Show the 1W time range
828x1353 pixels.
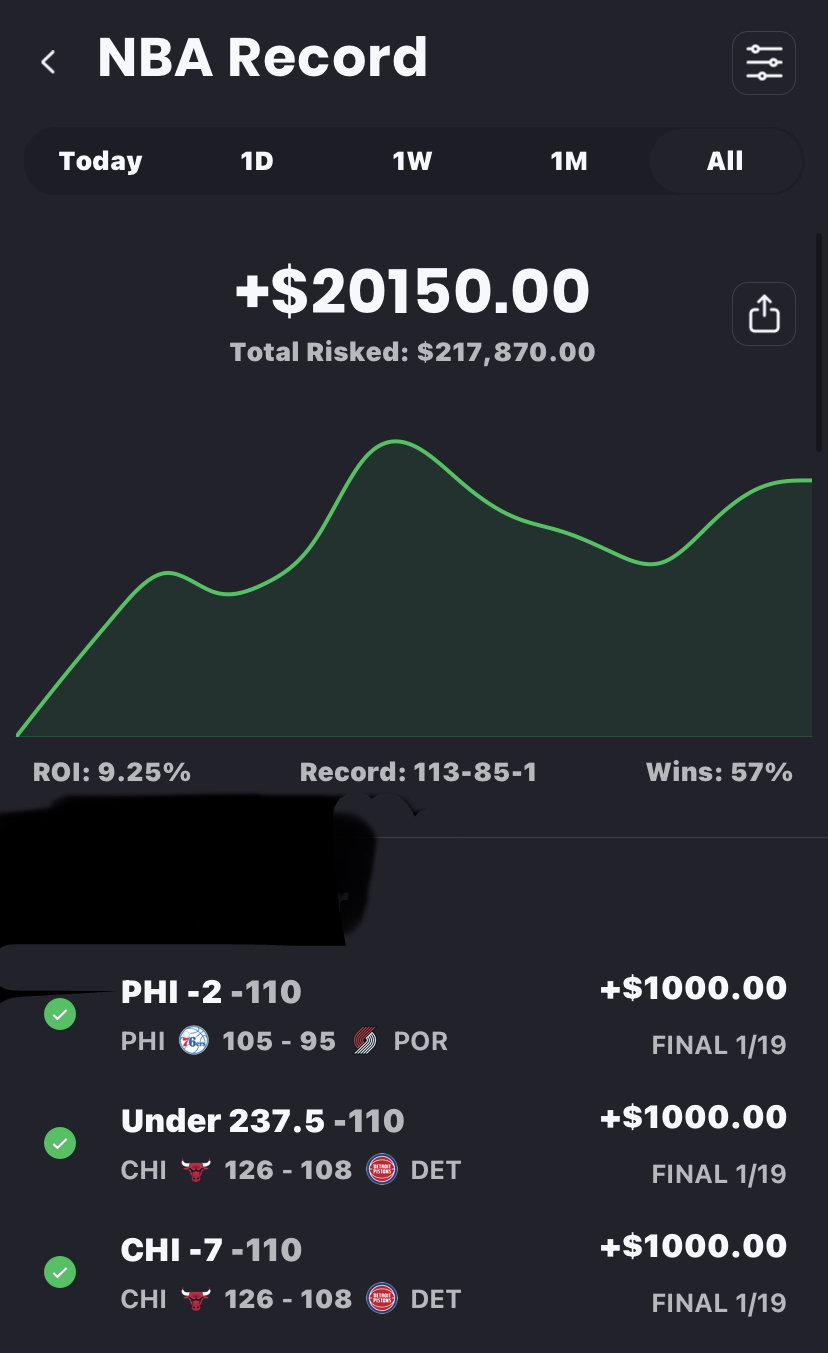coord(412,161)
